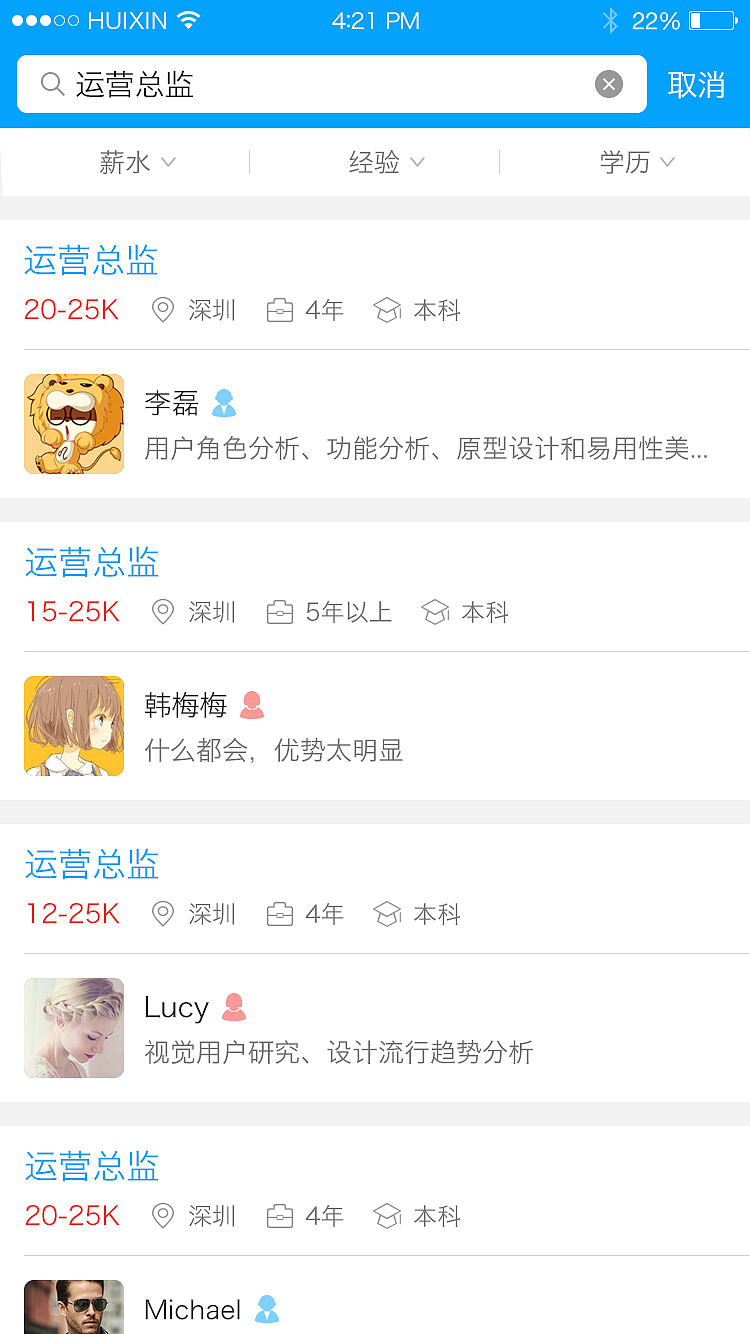The height and width of the screenshot is (1334, 750).
Task: Click the location pin icon beside 深圳 for first job
Action: click(x=162, y=310)
